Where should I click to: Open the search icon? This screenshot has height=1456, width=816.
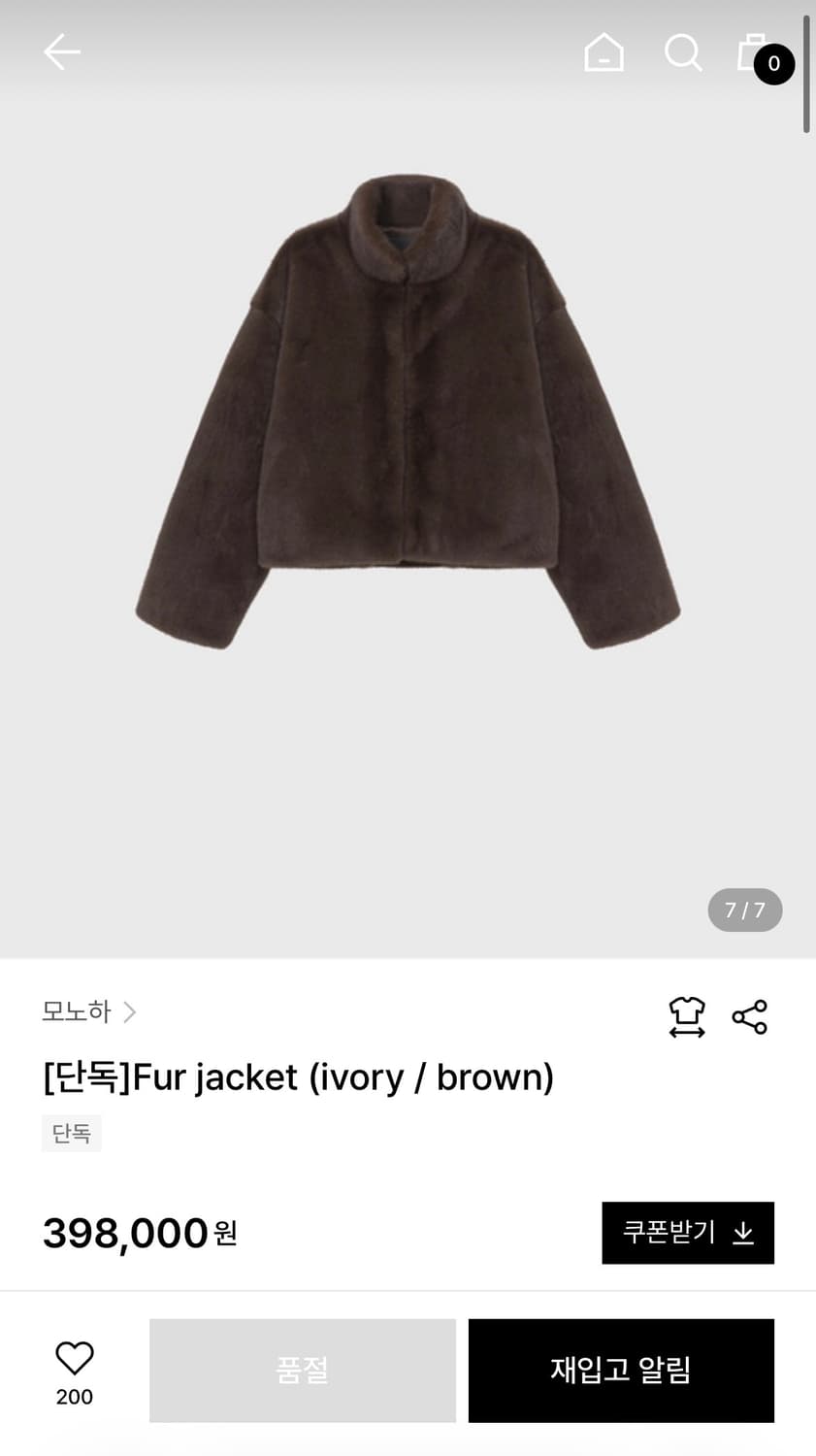pyautogui.click(x=683, y=53)
